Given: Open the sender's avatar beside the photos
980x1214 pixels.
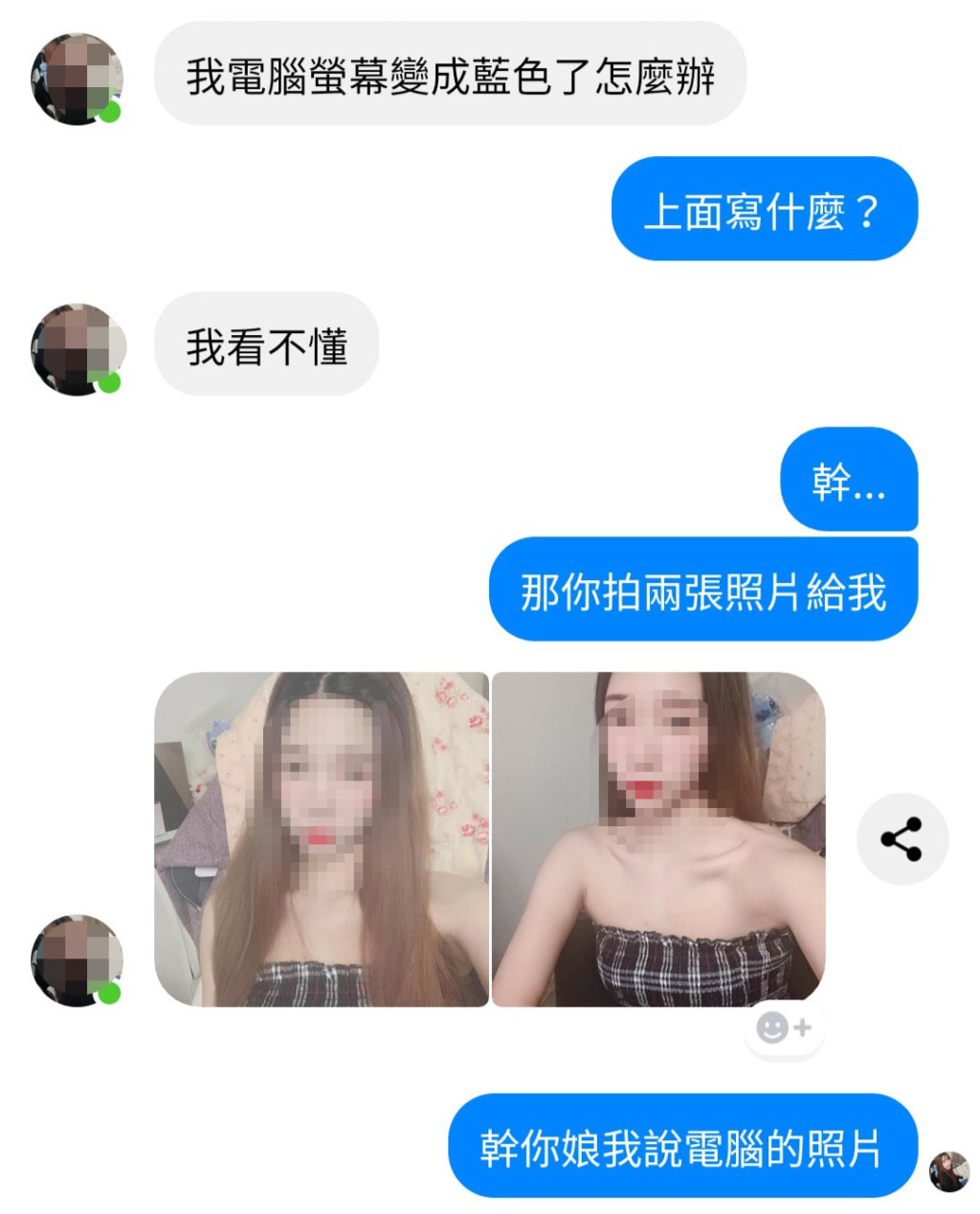Looking at the screenshot, I should (77, 960).
